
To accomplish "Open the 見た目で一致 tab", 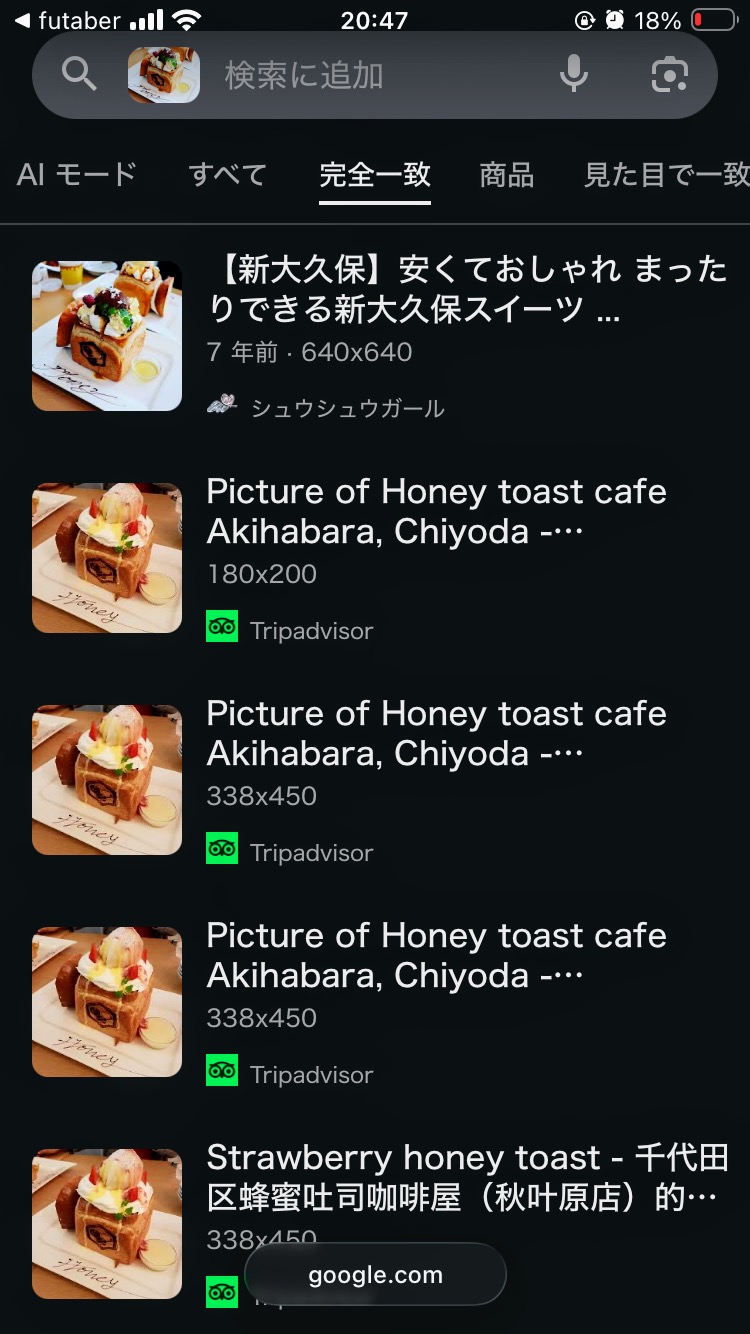I will point(666,175).
